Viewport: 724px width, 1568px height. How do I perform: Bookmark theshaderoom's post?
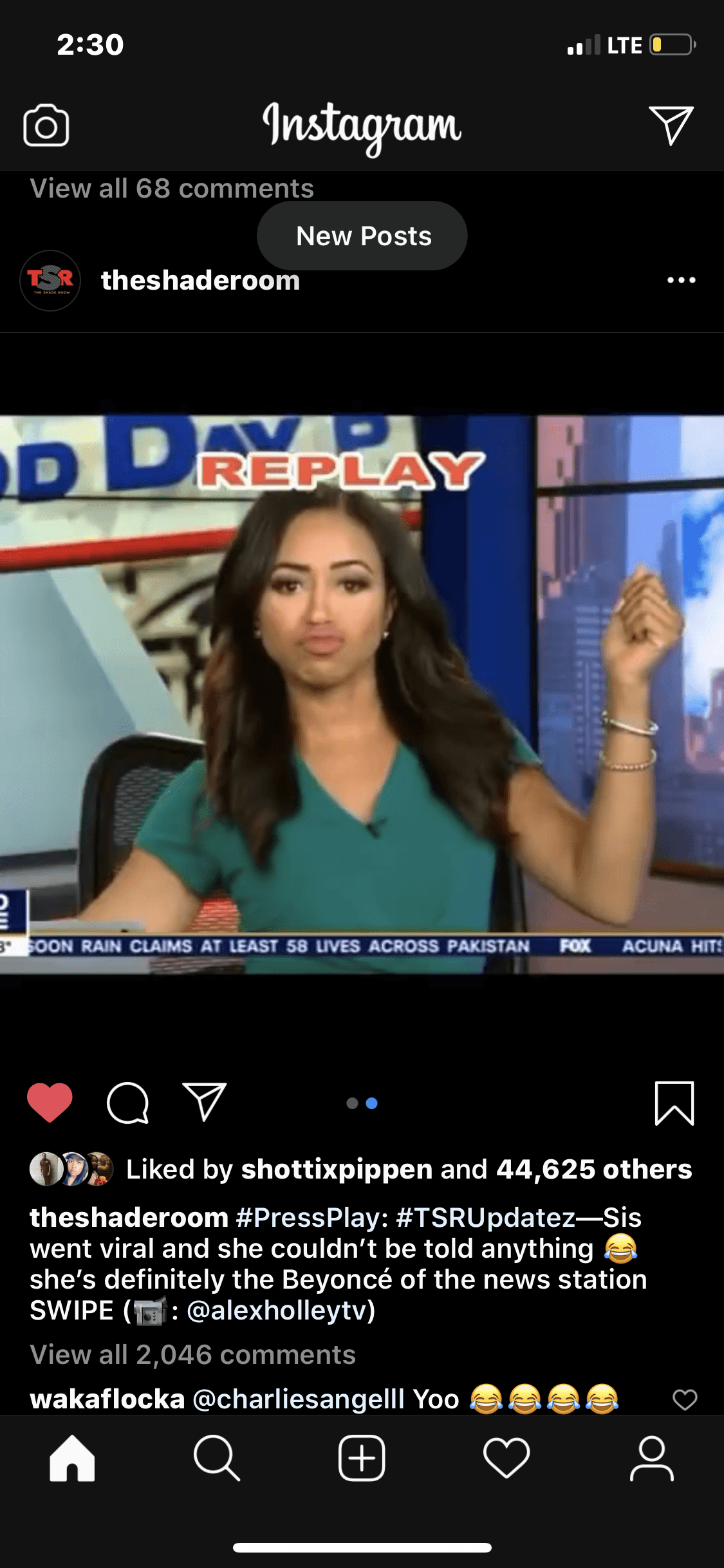coord(674,1103)
